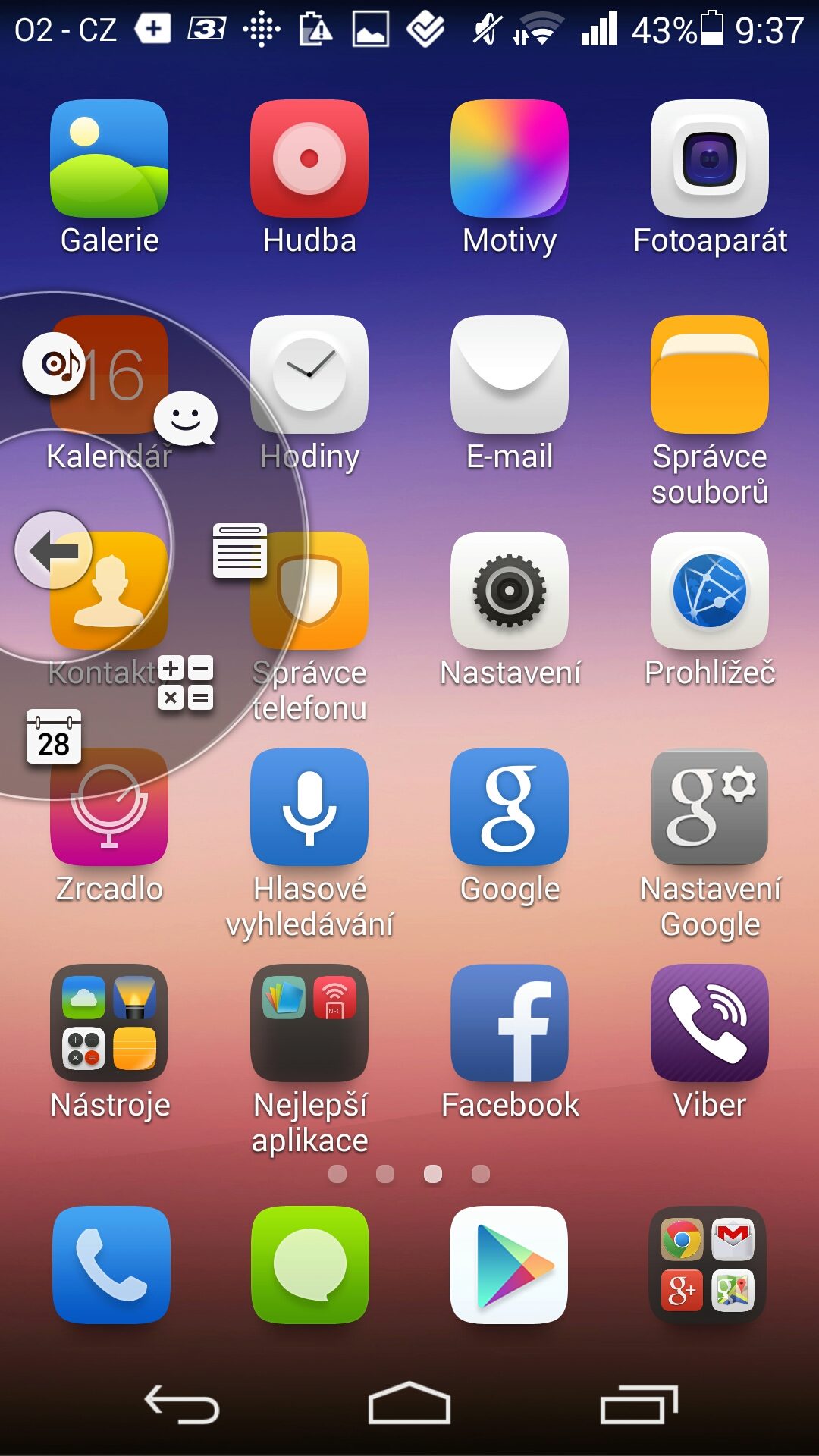Open the notes shortcut in floating menu

[240, 551]
